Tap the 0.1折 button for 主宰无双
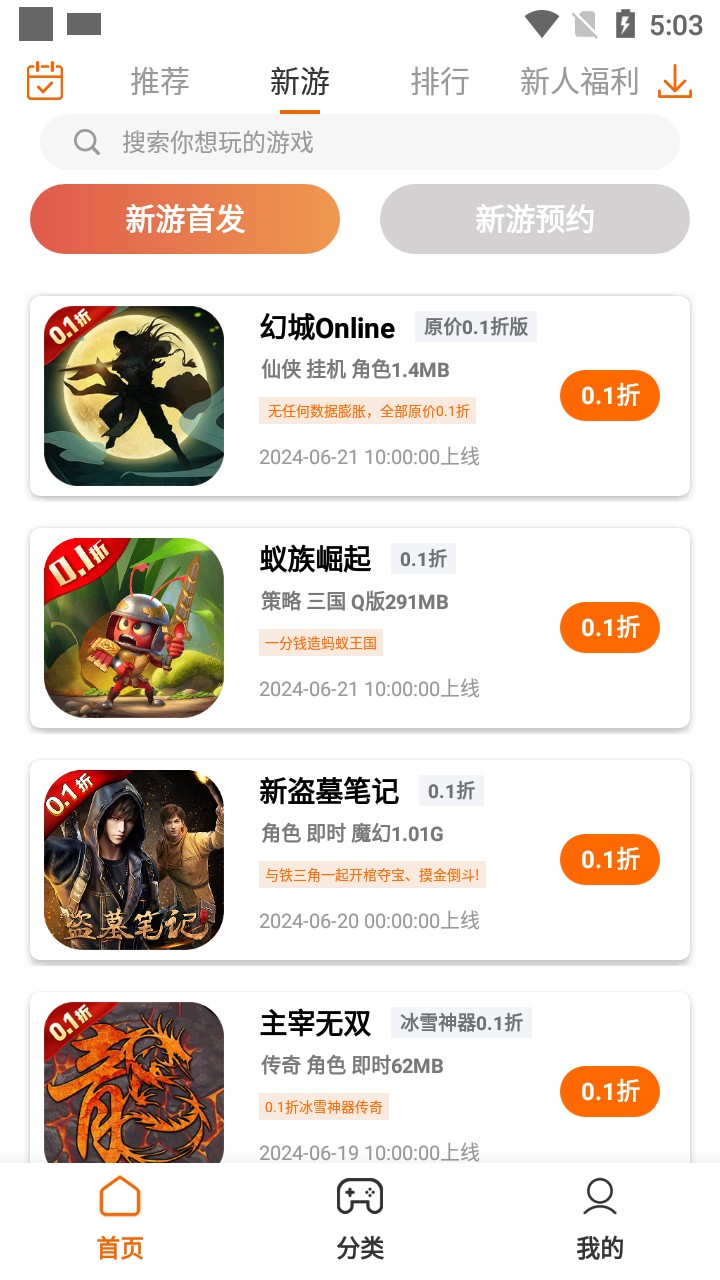Viewport: 720px width, 1280px height. tap(610, 1091)
